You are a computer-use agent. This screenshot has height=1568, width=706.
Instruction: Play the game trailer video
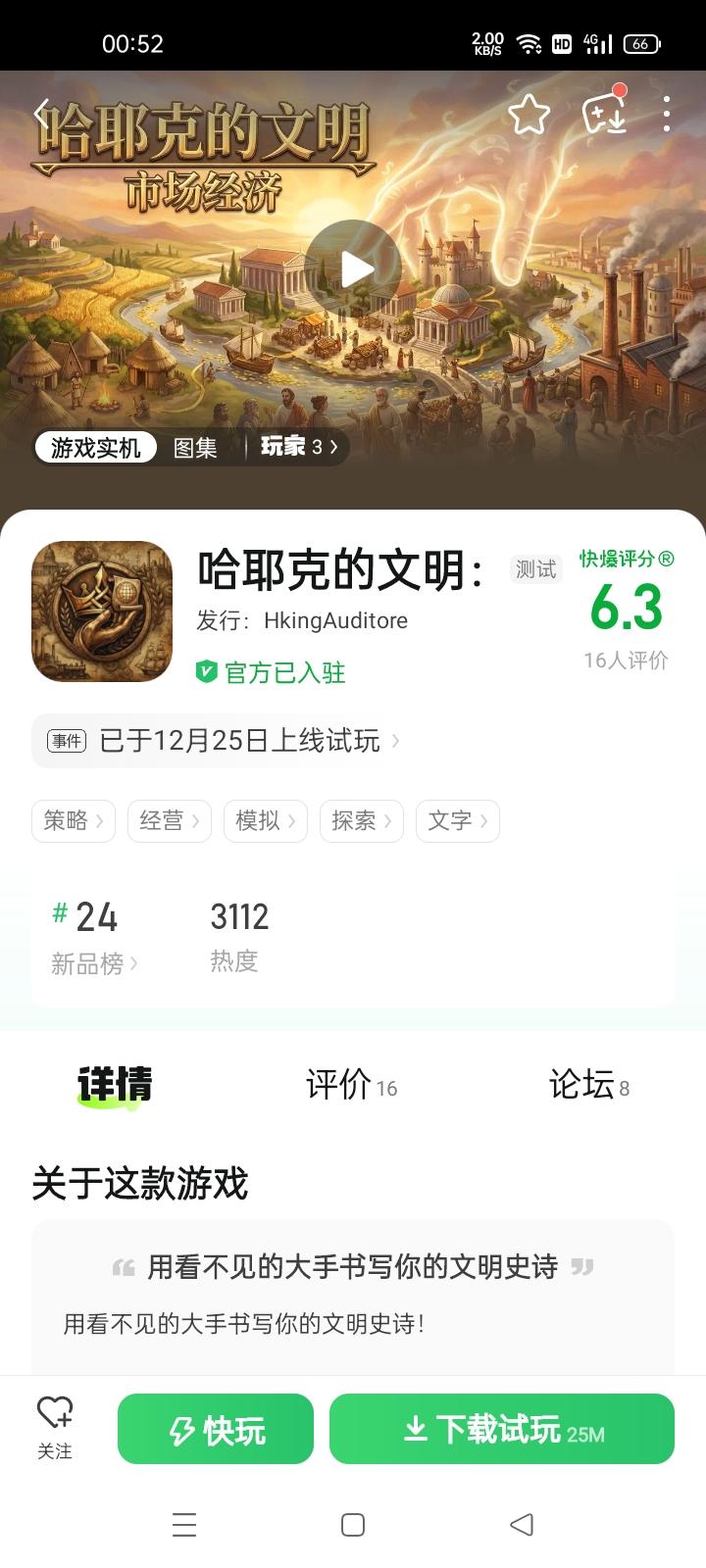[353, 269]
